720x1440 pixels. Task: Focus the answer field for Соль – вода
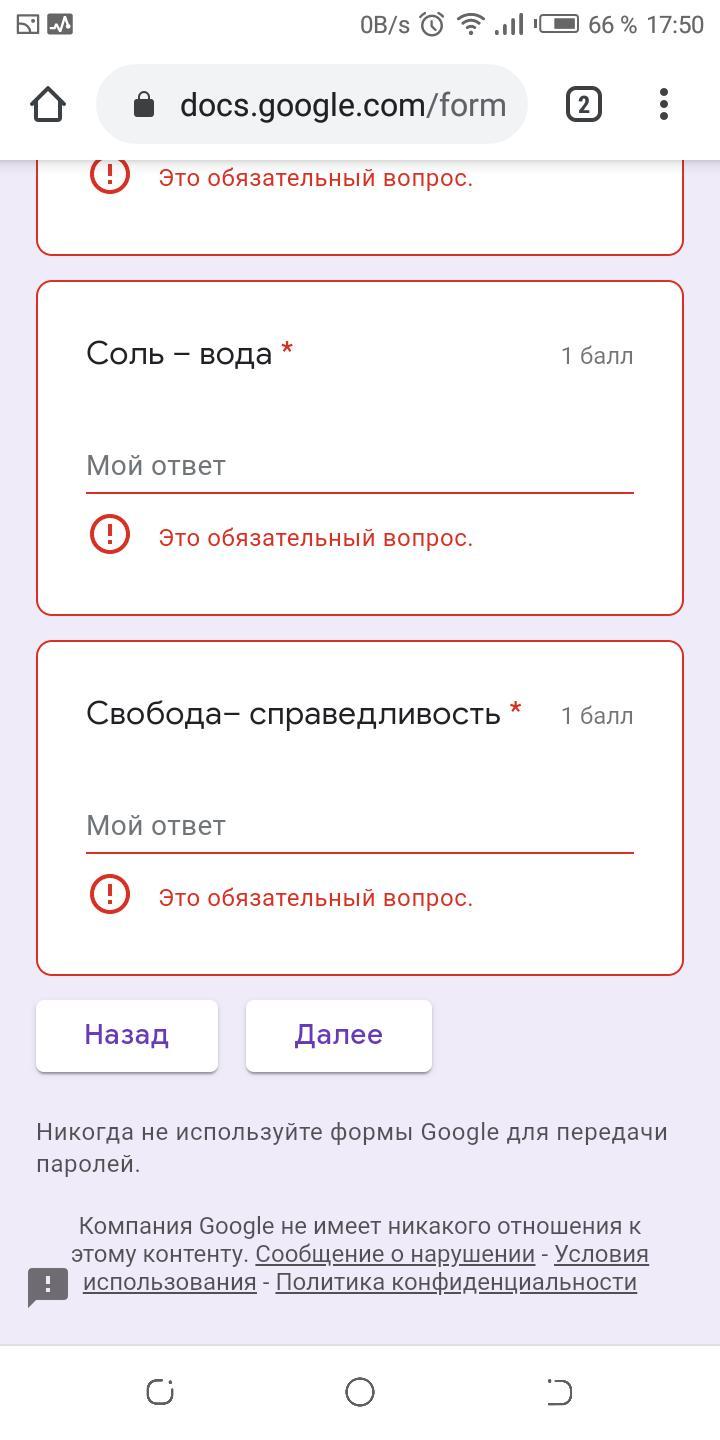tap(360, 466)
